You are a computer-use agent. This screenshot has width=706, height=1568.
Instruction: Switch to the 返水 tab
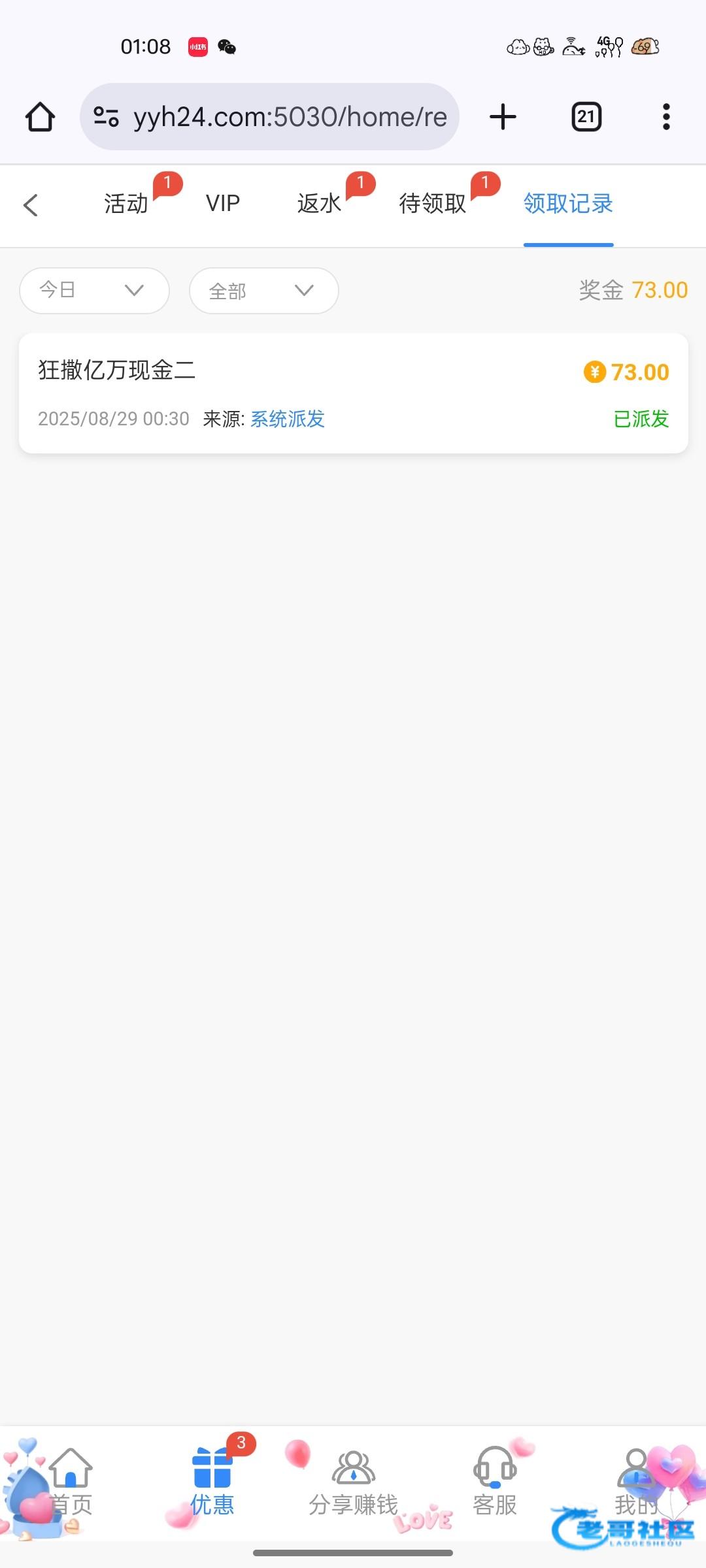(x=319, y=203)
